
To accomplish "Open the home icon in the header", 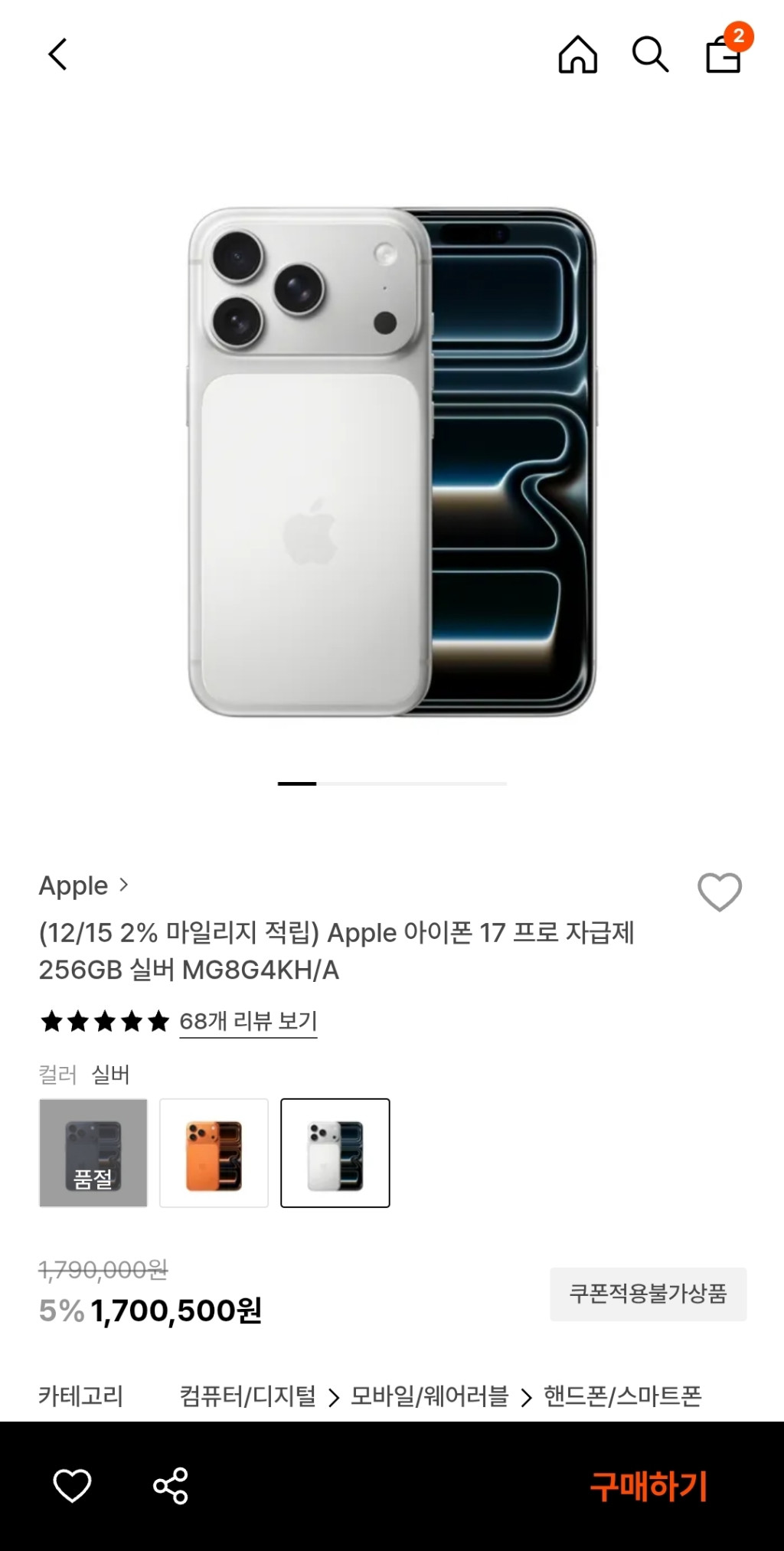I will pos(577,55).
